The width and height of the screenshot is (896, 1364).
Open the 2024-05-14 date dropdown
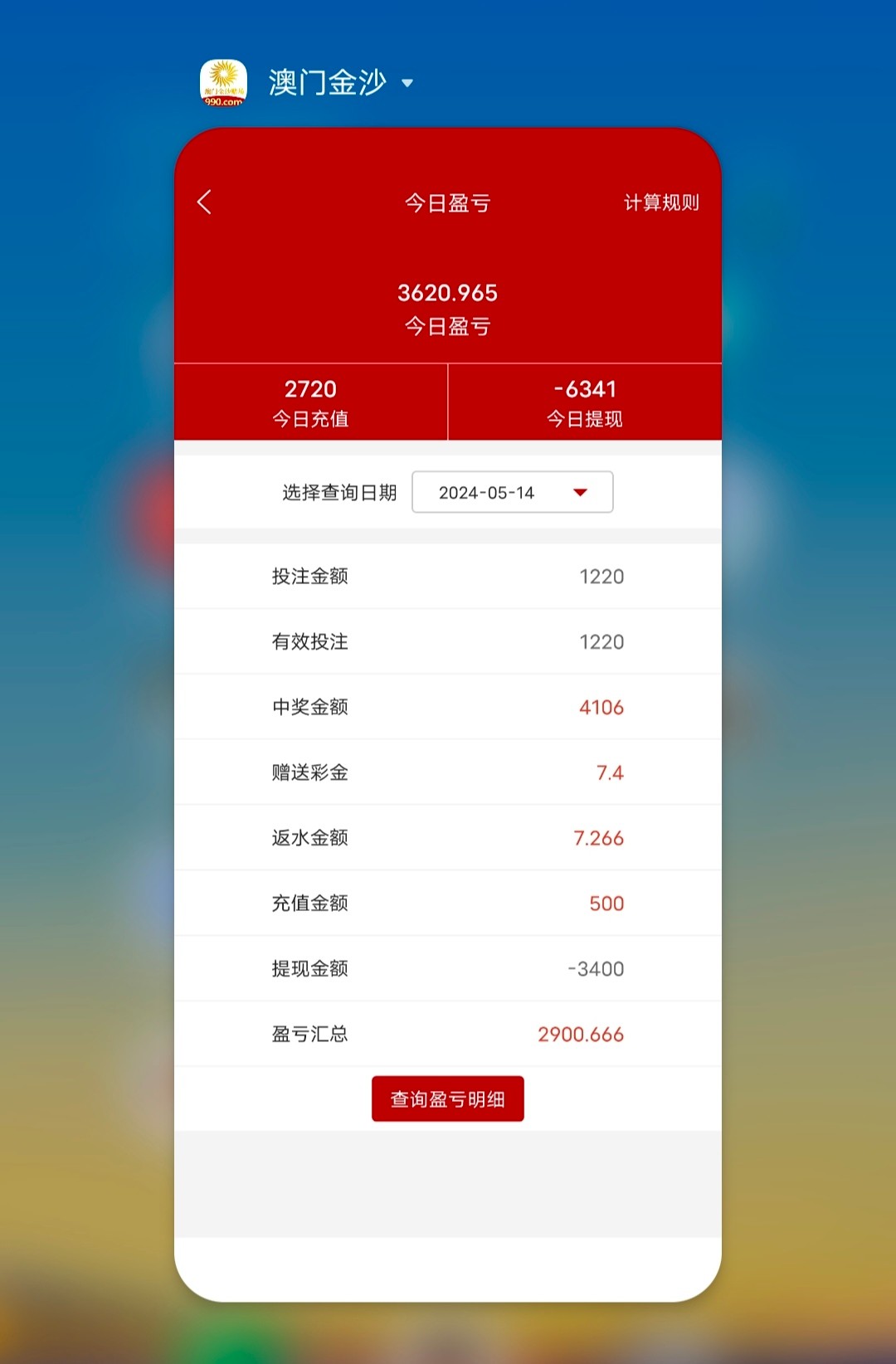(x=512, y=493)
